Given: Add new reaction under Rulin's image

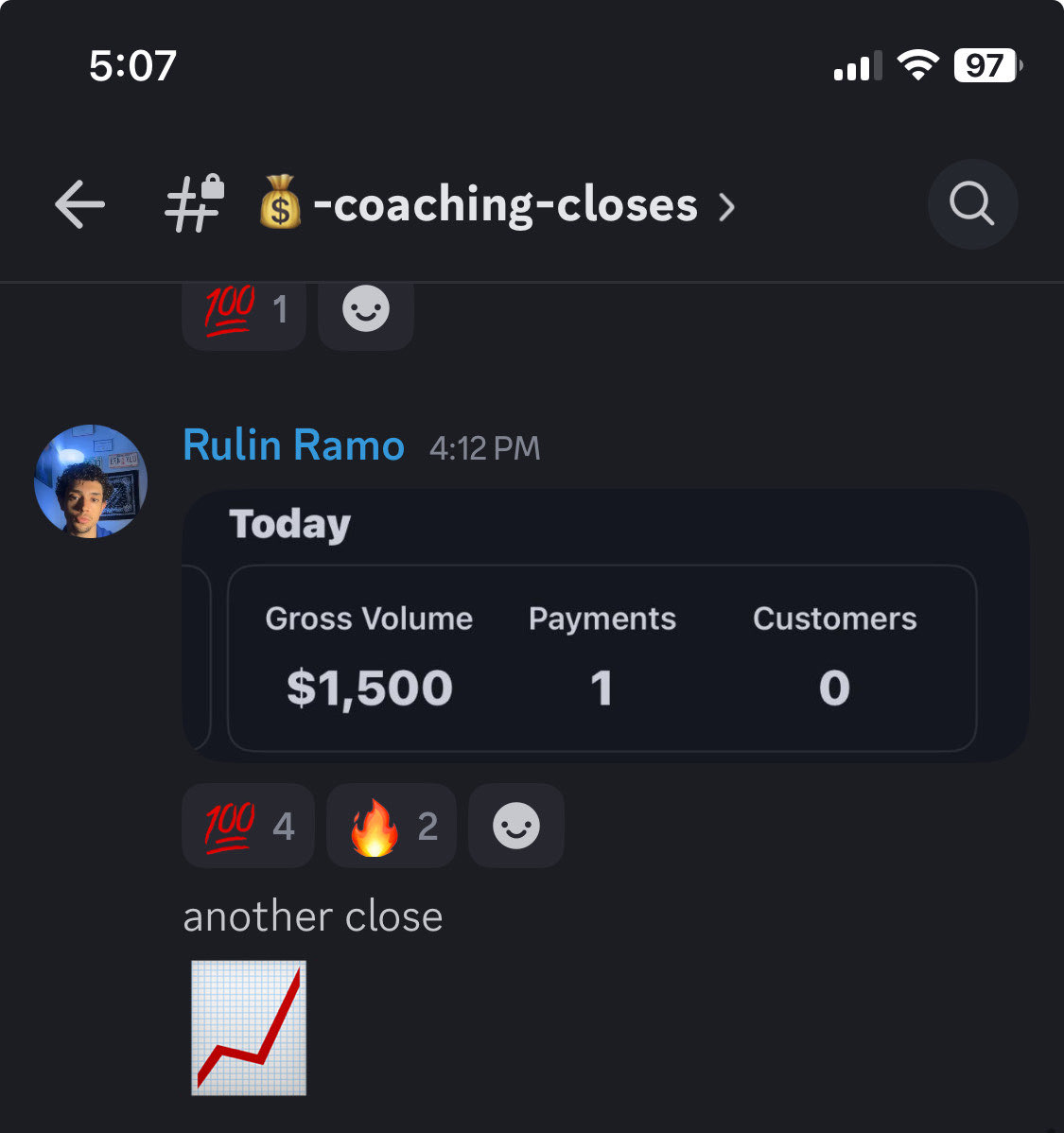Looking at the screenshot, I should pos(516,826).
